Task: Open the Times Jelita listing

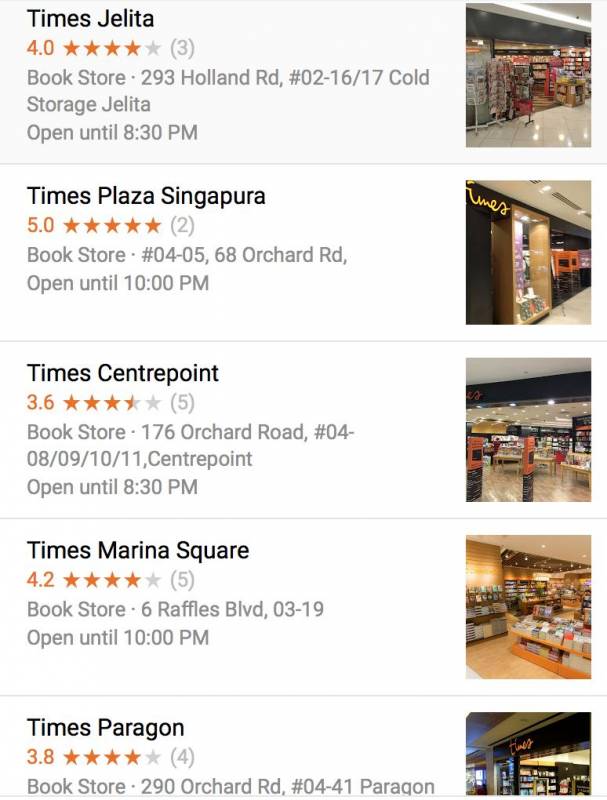Action: (91, 19)
